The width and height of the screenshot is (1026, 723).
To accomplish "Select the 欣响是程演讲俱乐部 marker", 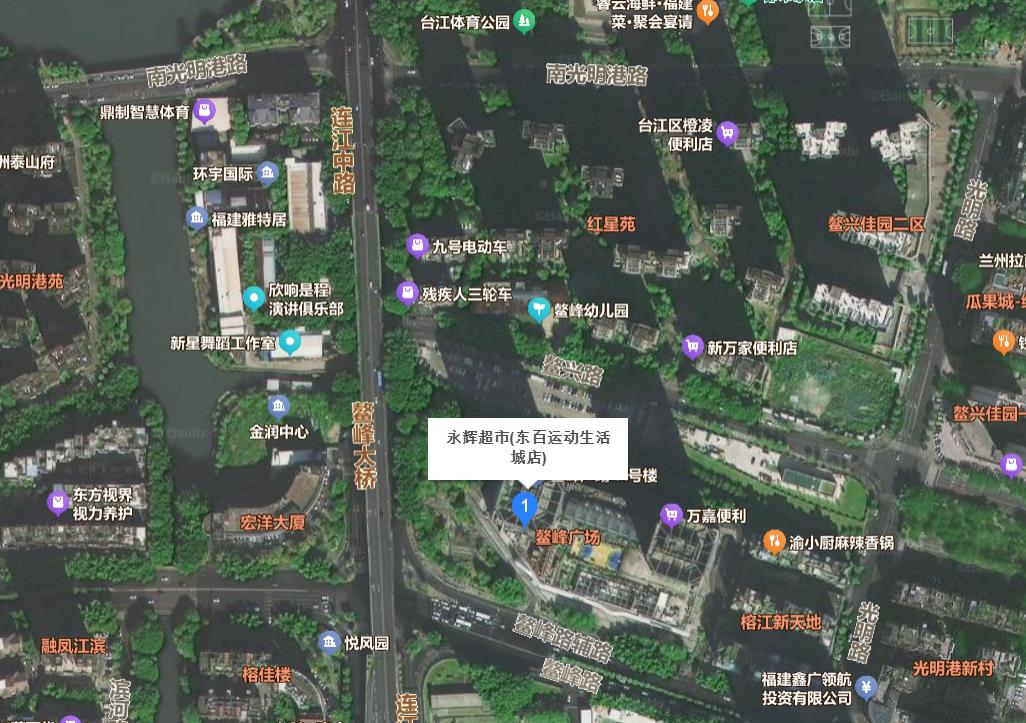I will pyautogui.click(x=254, y=298).
